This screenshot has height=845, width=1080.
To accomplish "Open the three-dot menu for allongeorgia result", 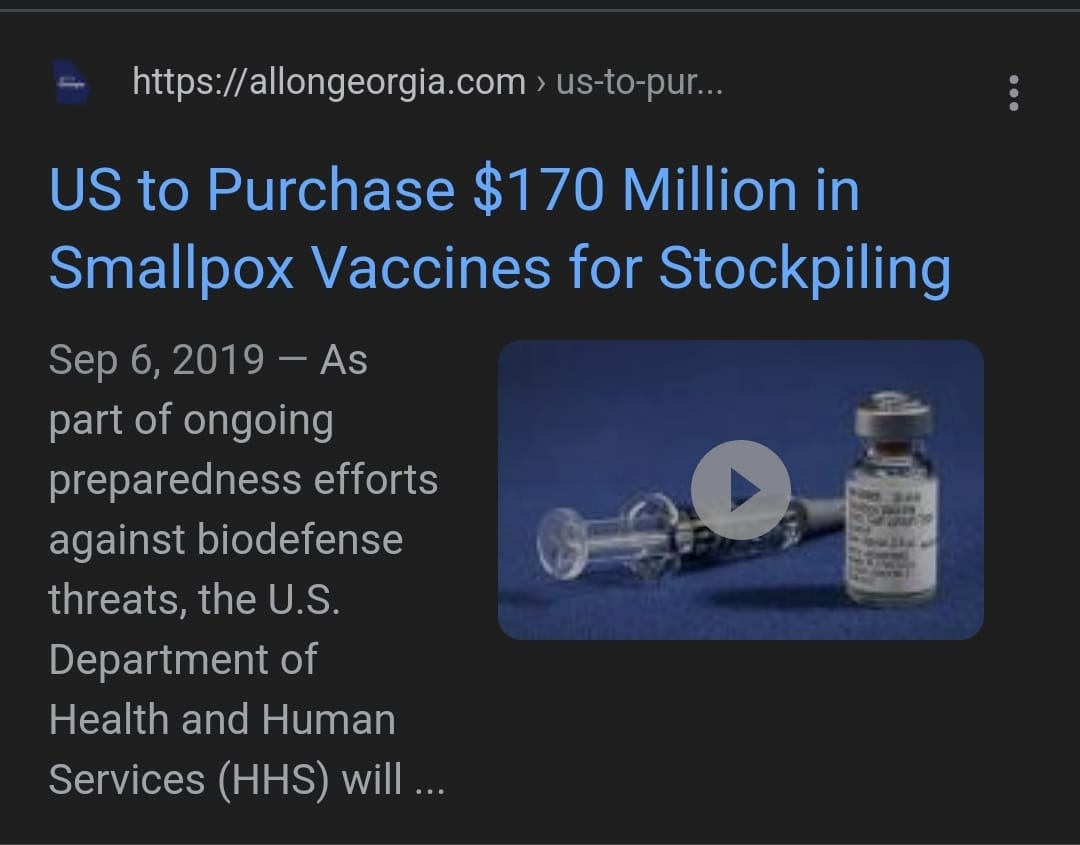I will pyautogui.click(x=1014, y=93).
